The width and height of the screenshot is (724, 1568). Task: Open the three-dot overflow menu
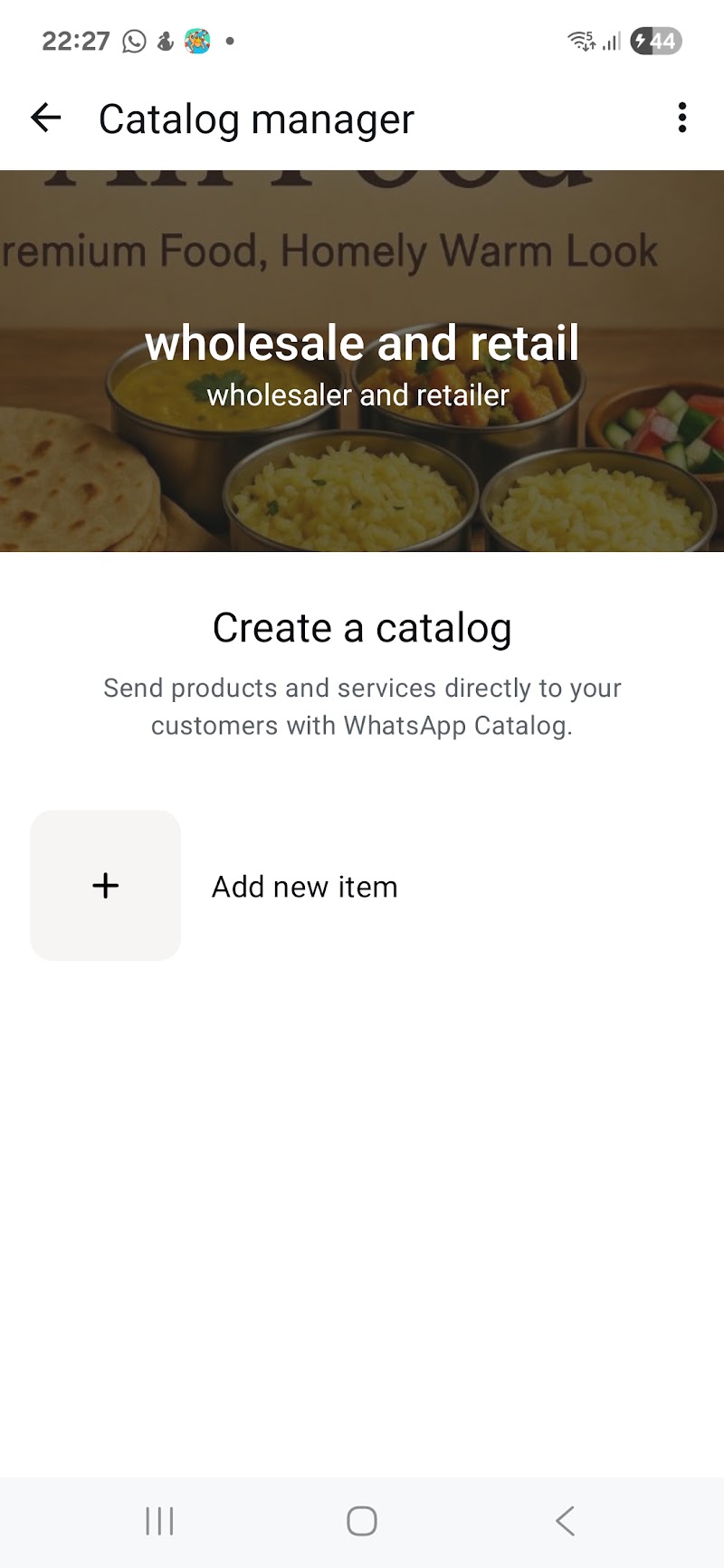point(682,118)
